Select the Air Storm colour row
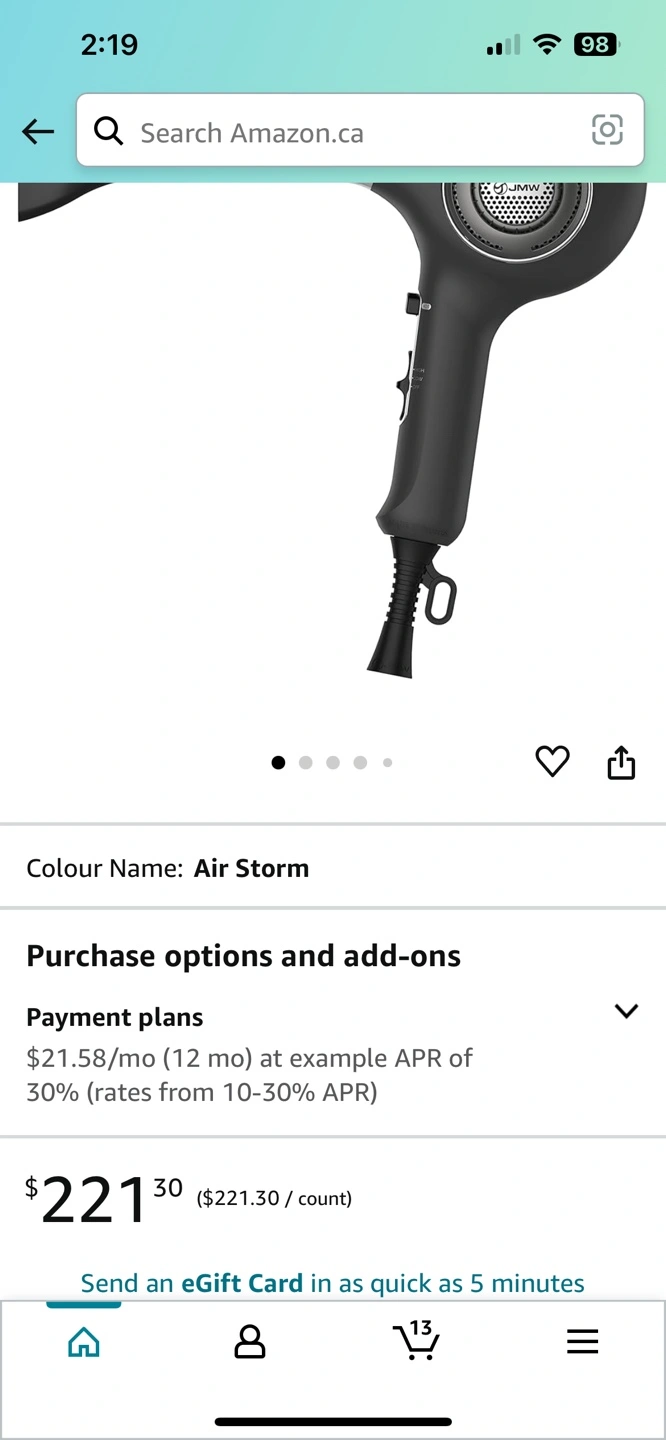 (x=333, y=868)
